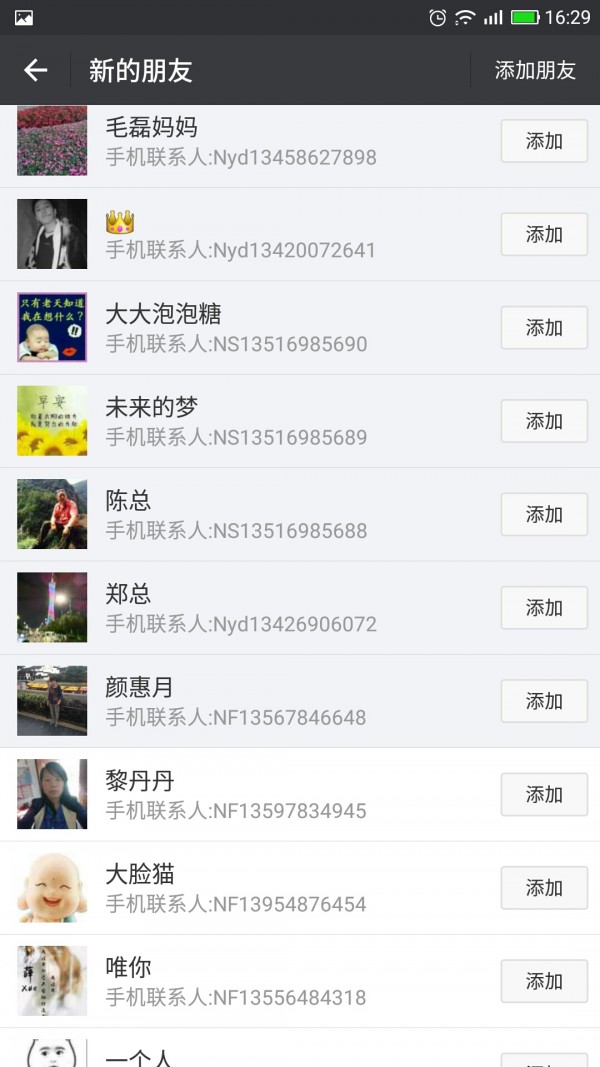
Task: Tap 添加 beside 大脸猫
Action: [x=544, y=888]
